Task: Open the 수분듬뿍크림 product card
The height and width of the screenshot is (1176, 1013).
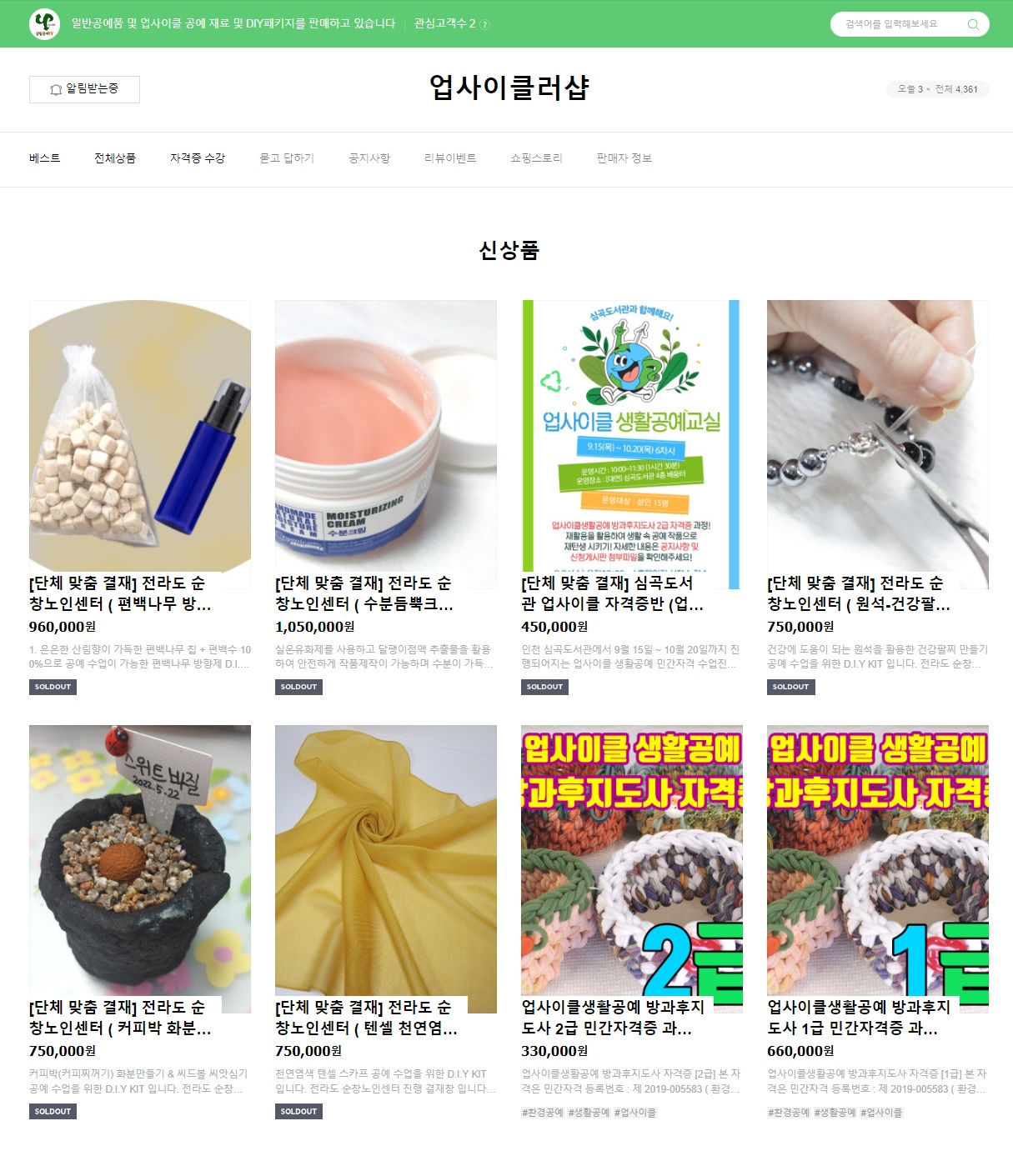Action: pyautogui.click(x=386, y=443)
